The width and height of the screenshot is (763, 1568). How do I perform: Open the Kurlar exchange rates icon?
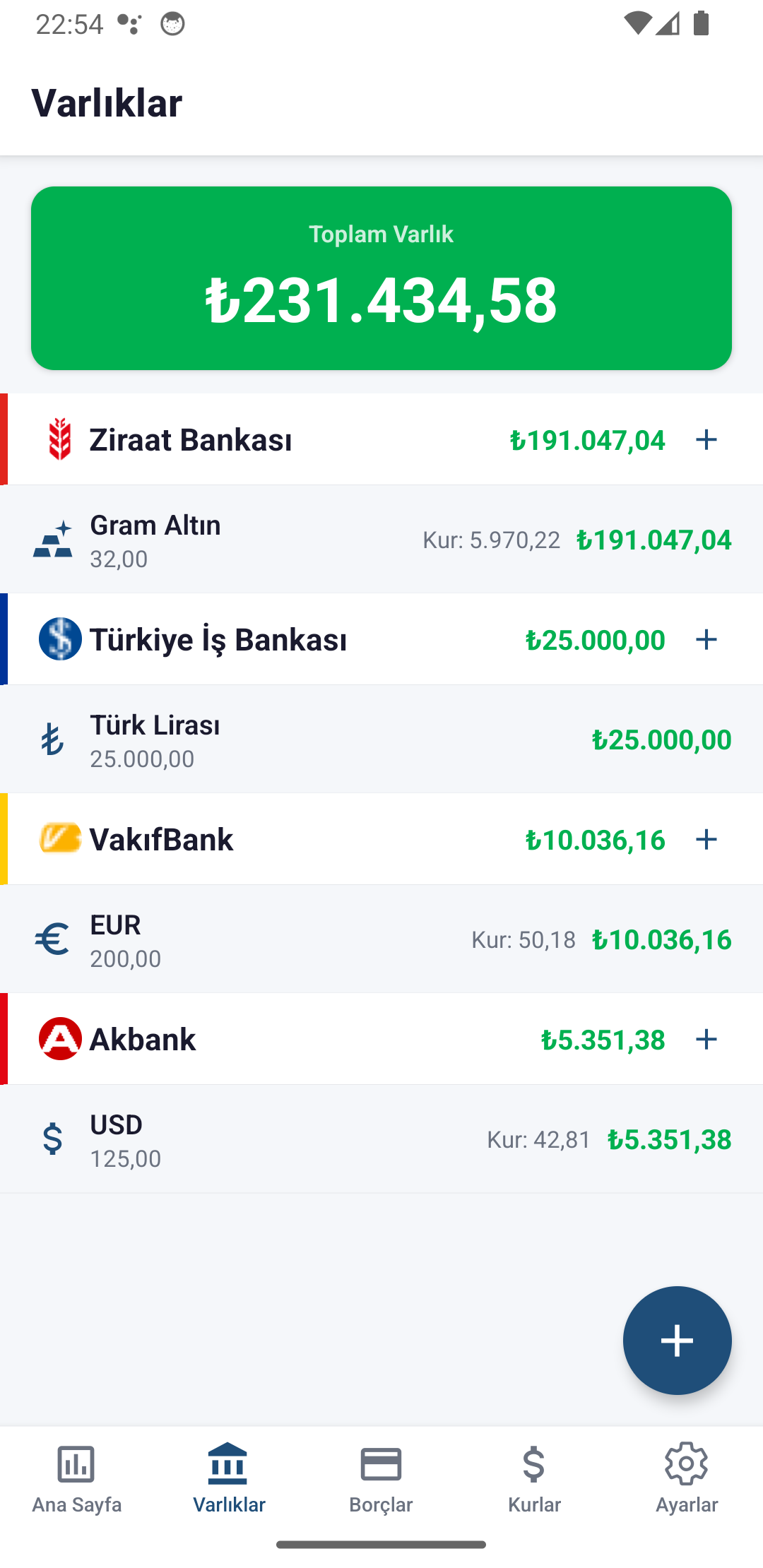point(533,1462)
